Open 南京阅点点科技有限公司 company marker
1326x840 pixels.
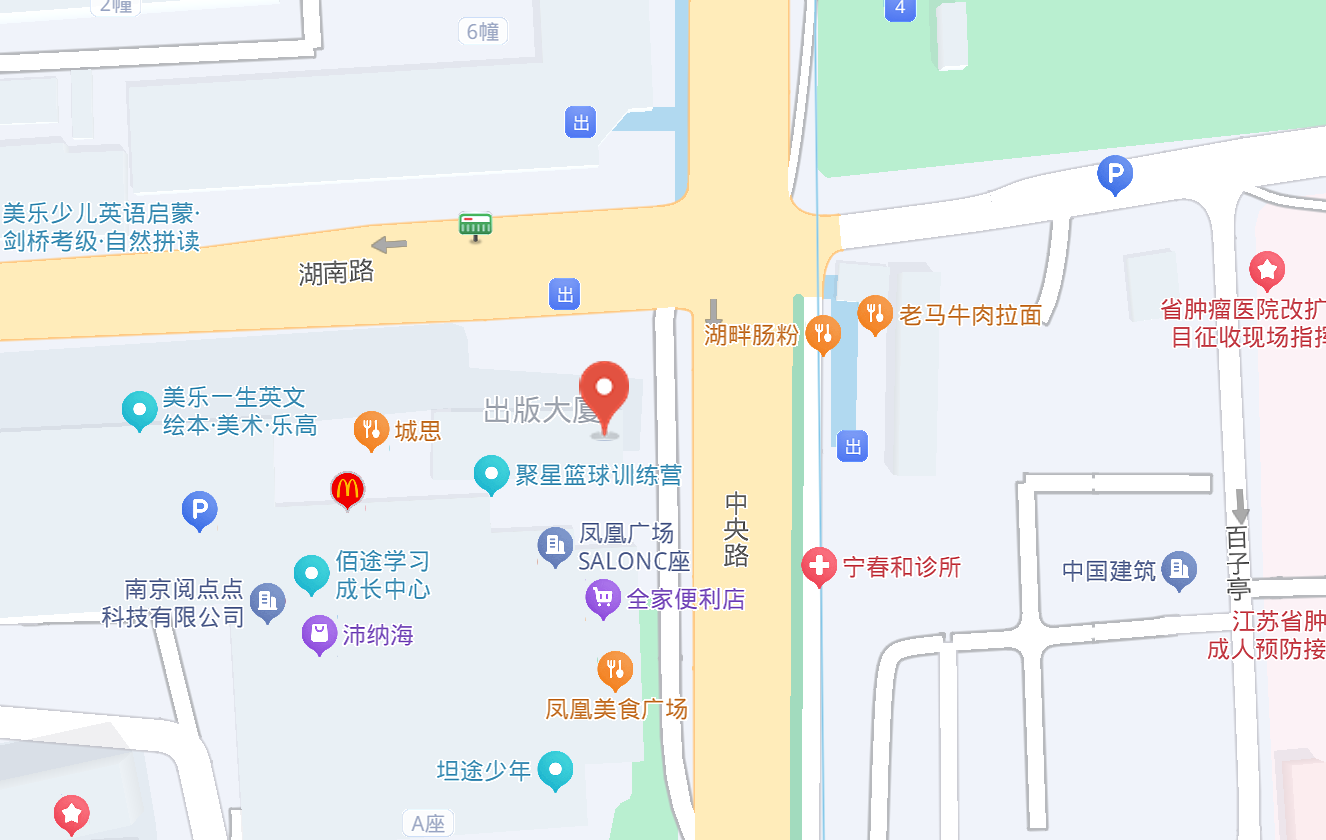pyautogui.click(x=267, y=601)
